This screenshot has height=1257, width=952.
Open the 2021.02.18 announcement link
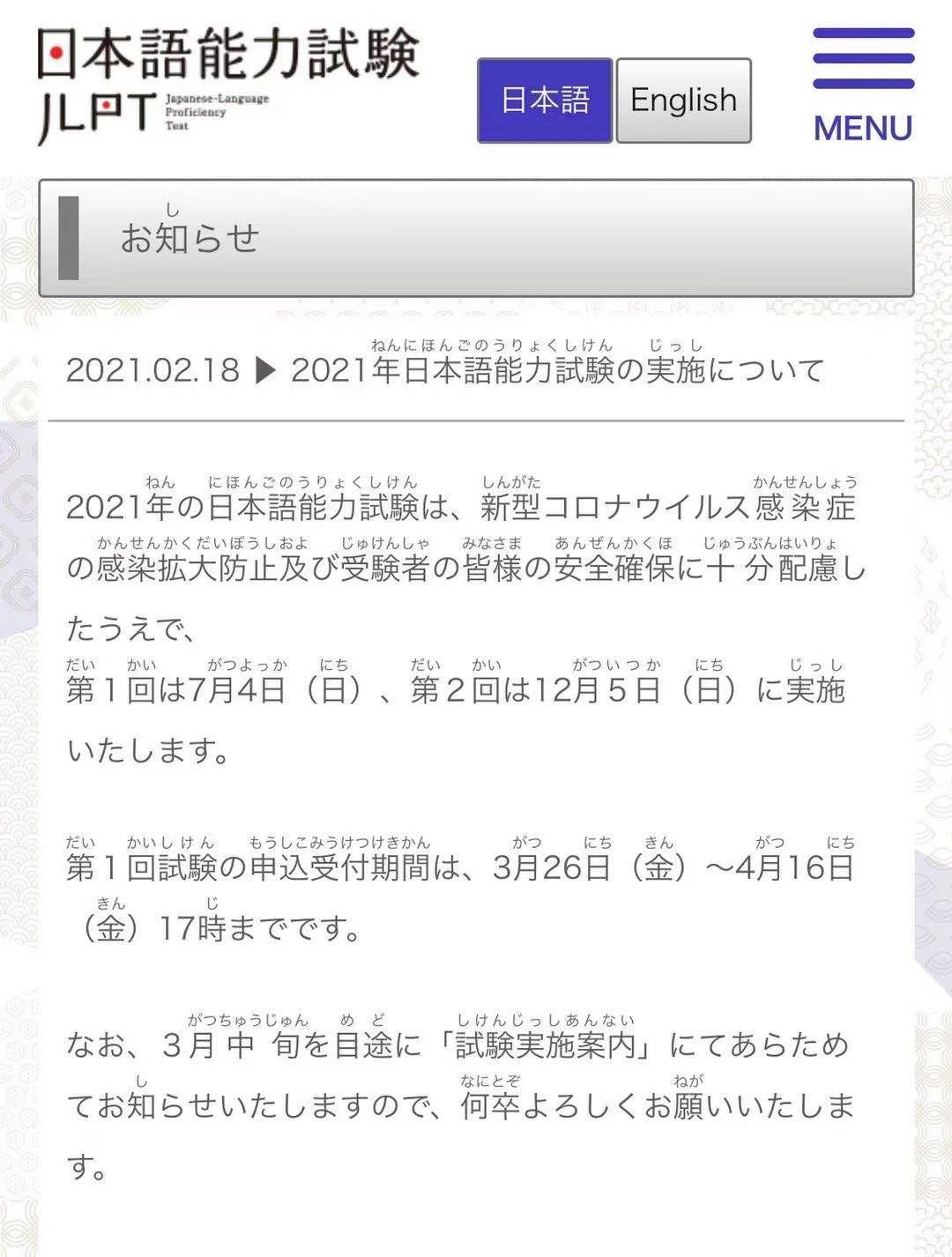[557, 370]
